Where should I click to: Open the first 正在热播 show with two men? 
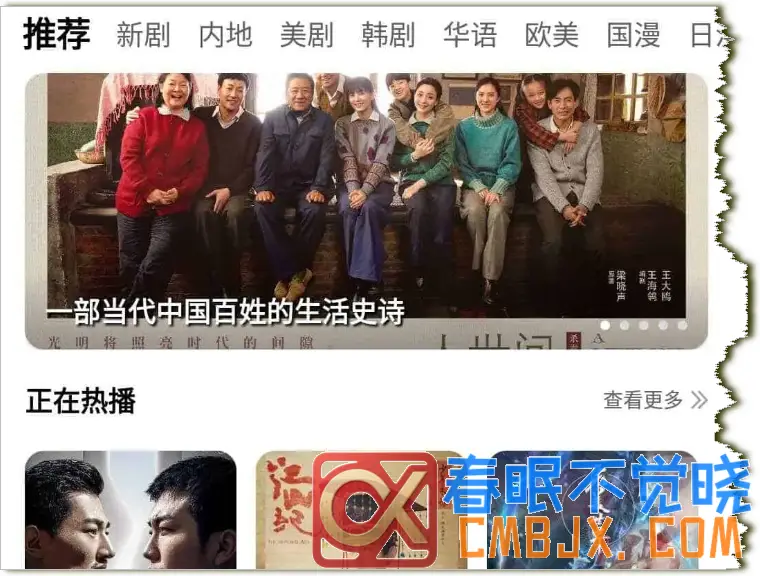130,510
